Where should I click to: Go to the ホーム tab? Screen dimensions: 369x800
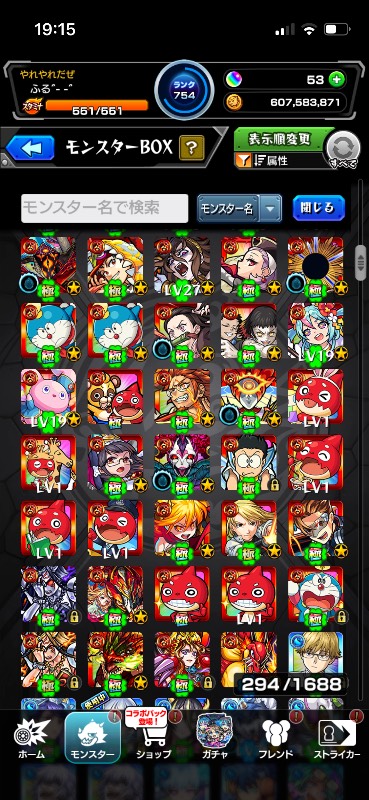pyautogui.click(x=32, y=739)
